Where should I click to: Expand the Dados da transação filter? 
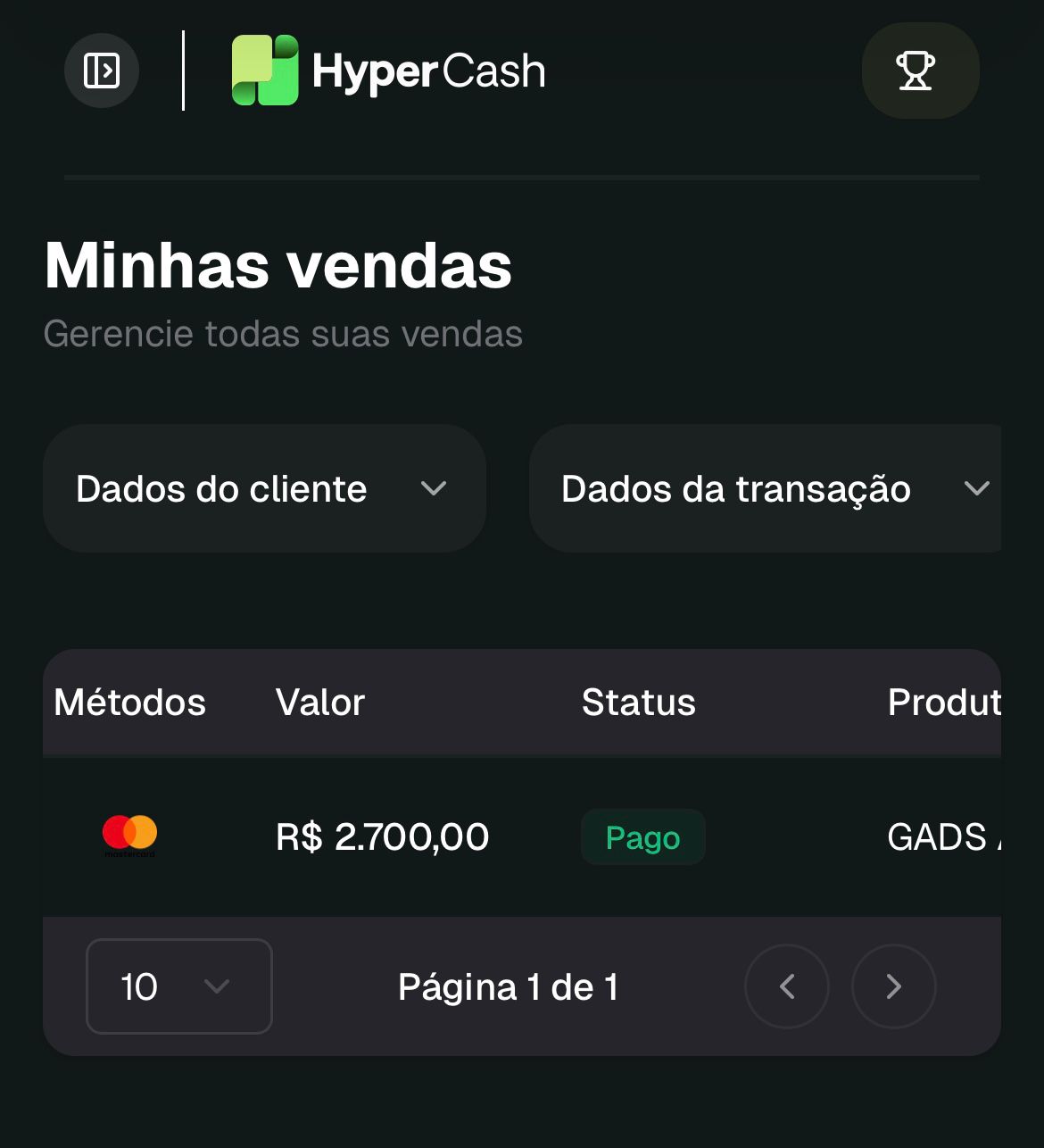click(x=736, y=488)
